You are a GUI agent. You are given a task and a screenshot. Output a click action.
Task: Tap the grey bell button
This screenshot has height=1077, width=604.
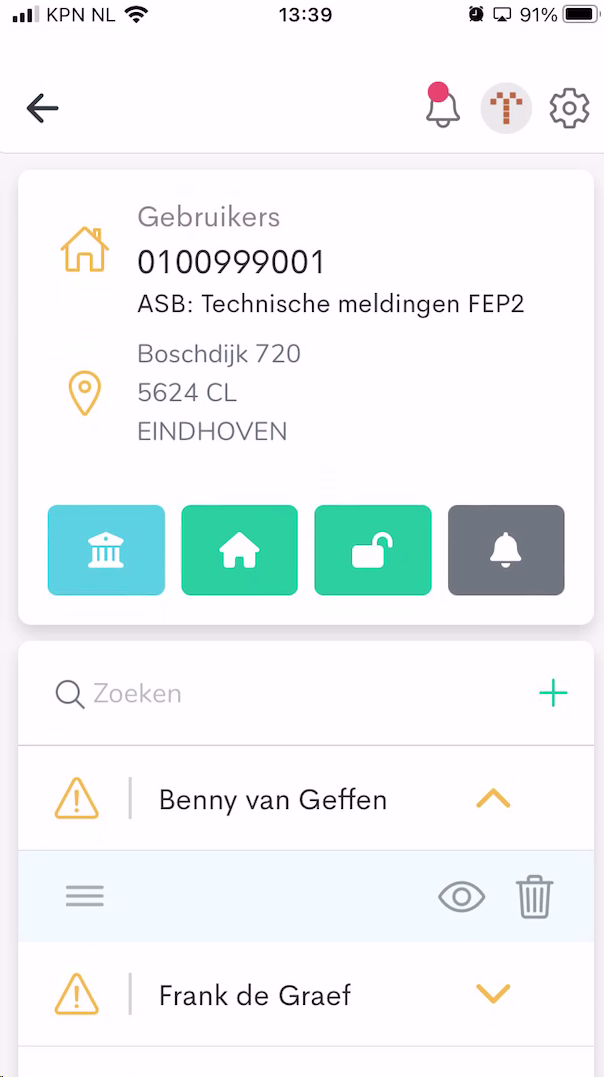[506, 550]
